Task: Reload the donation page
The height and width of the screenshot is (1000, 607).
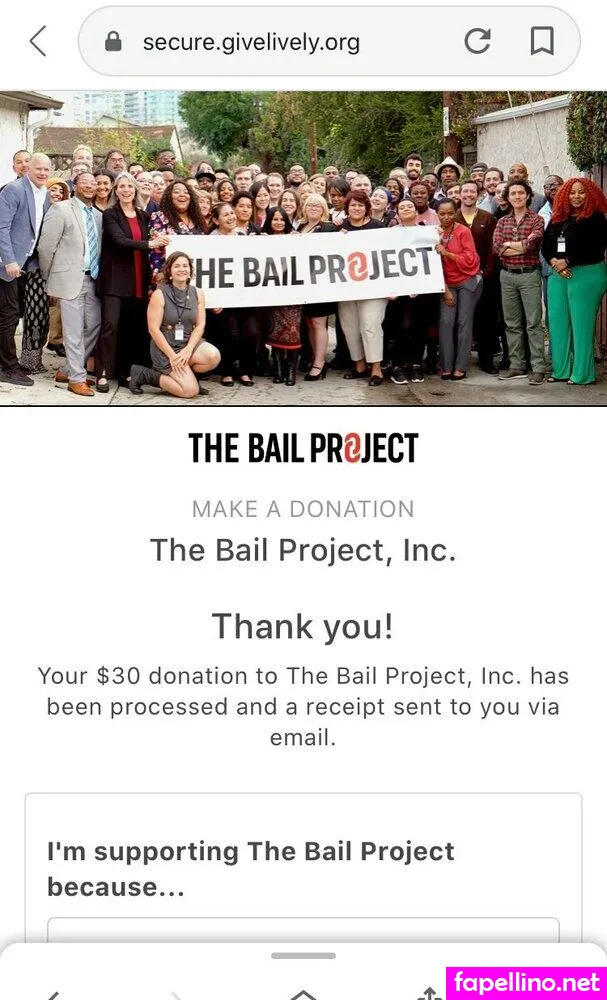Action: pyautogui.click(x=477, y=41)
